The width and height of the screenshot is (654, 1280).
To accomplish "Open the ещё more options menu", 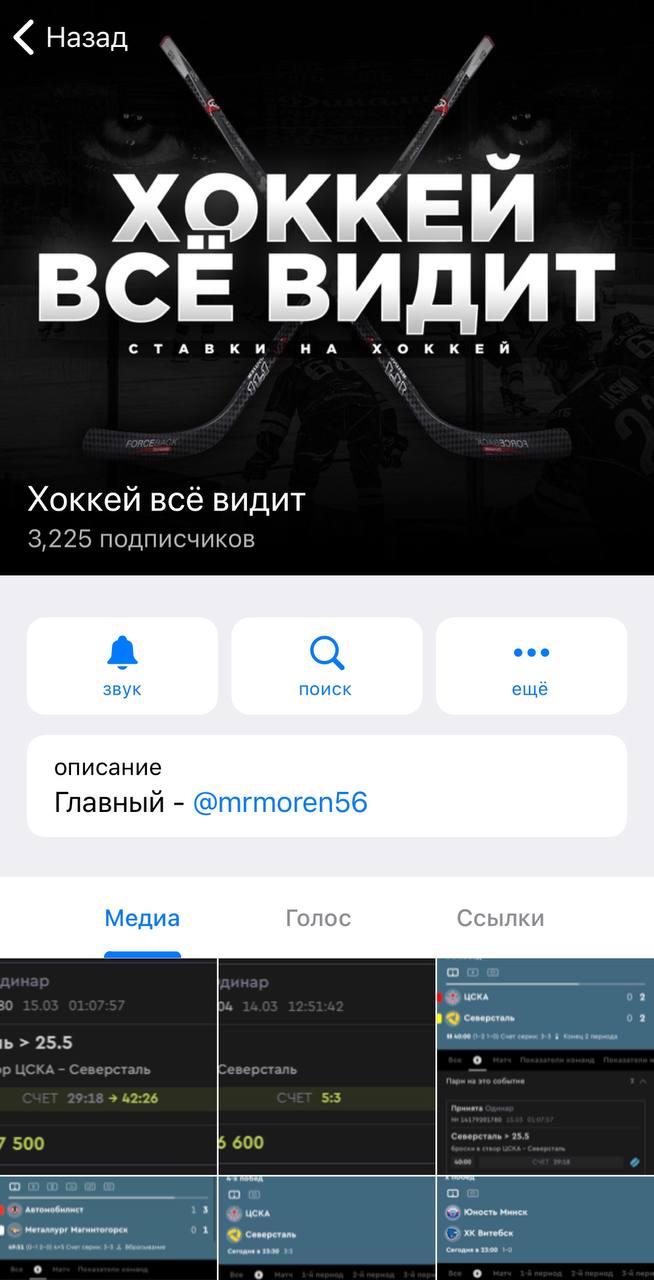I will (531, 666).
